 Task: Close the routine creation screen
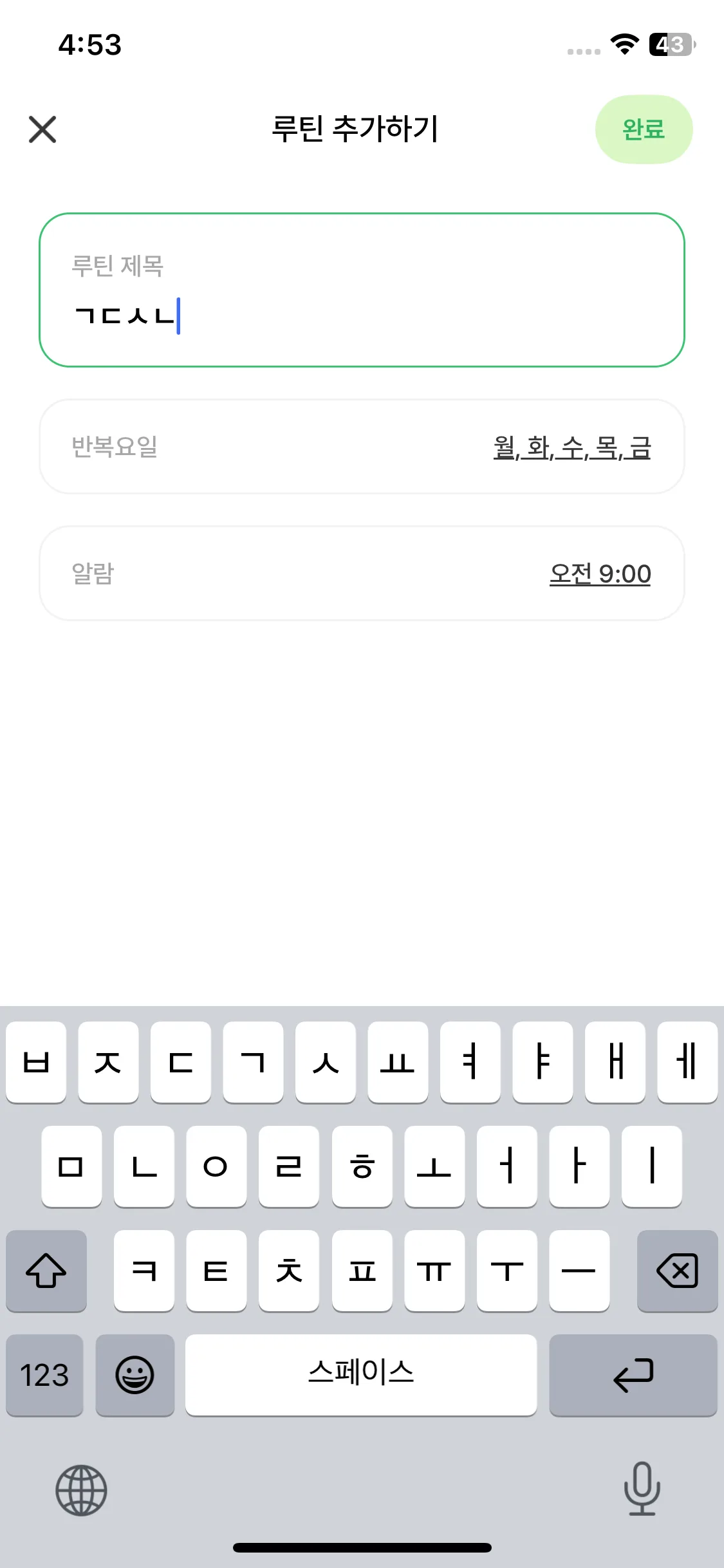coord(41,129)
